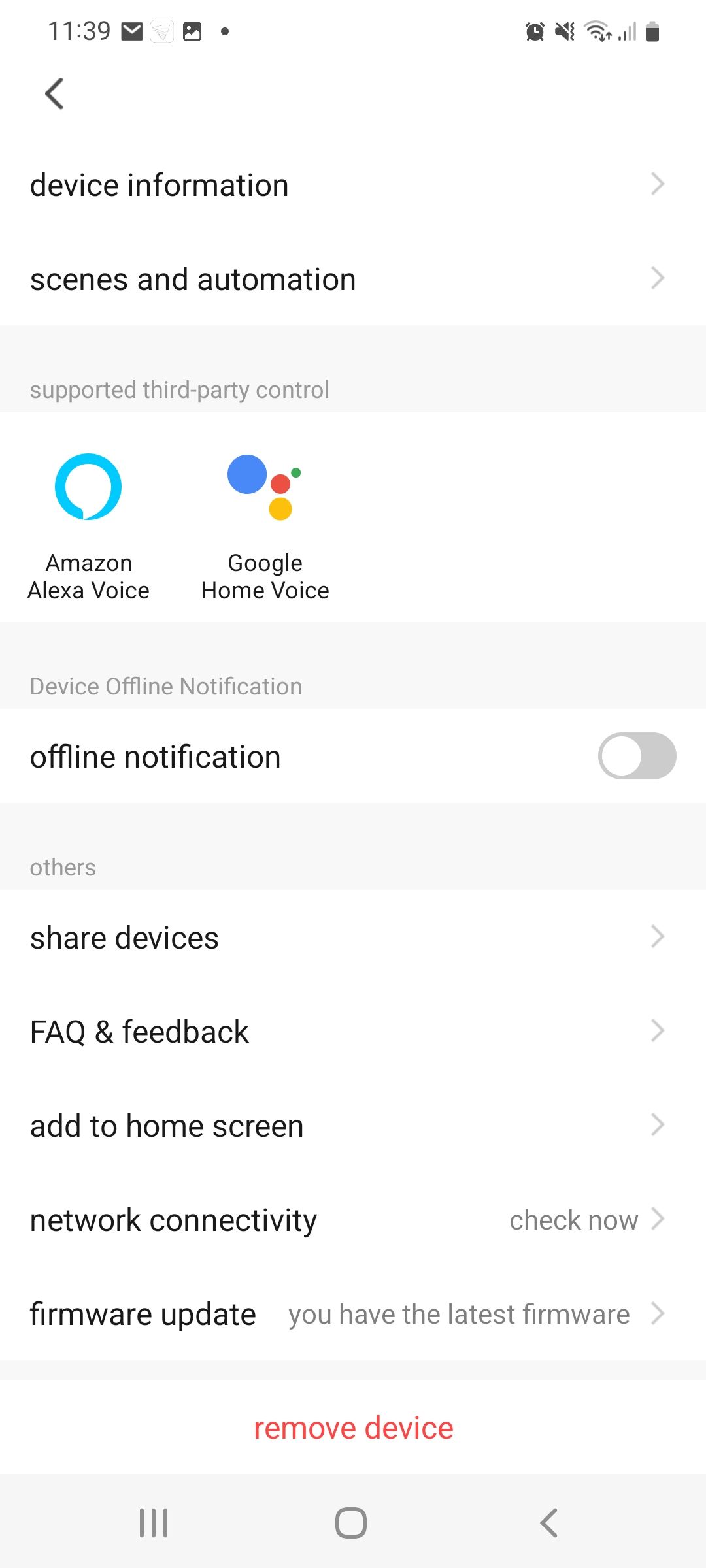706x1568 pixels.
Task: Open the recent apps view
Action: pos(154,1523)
